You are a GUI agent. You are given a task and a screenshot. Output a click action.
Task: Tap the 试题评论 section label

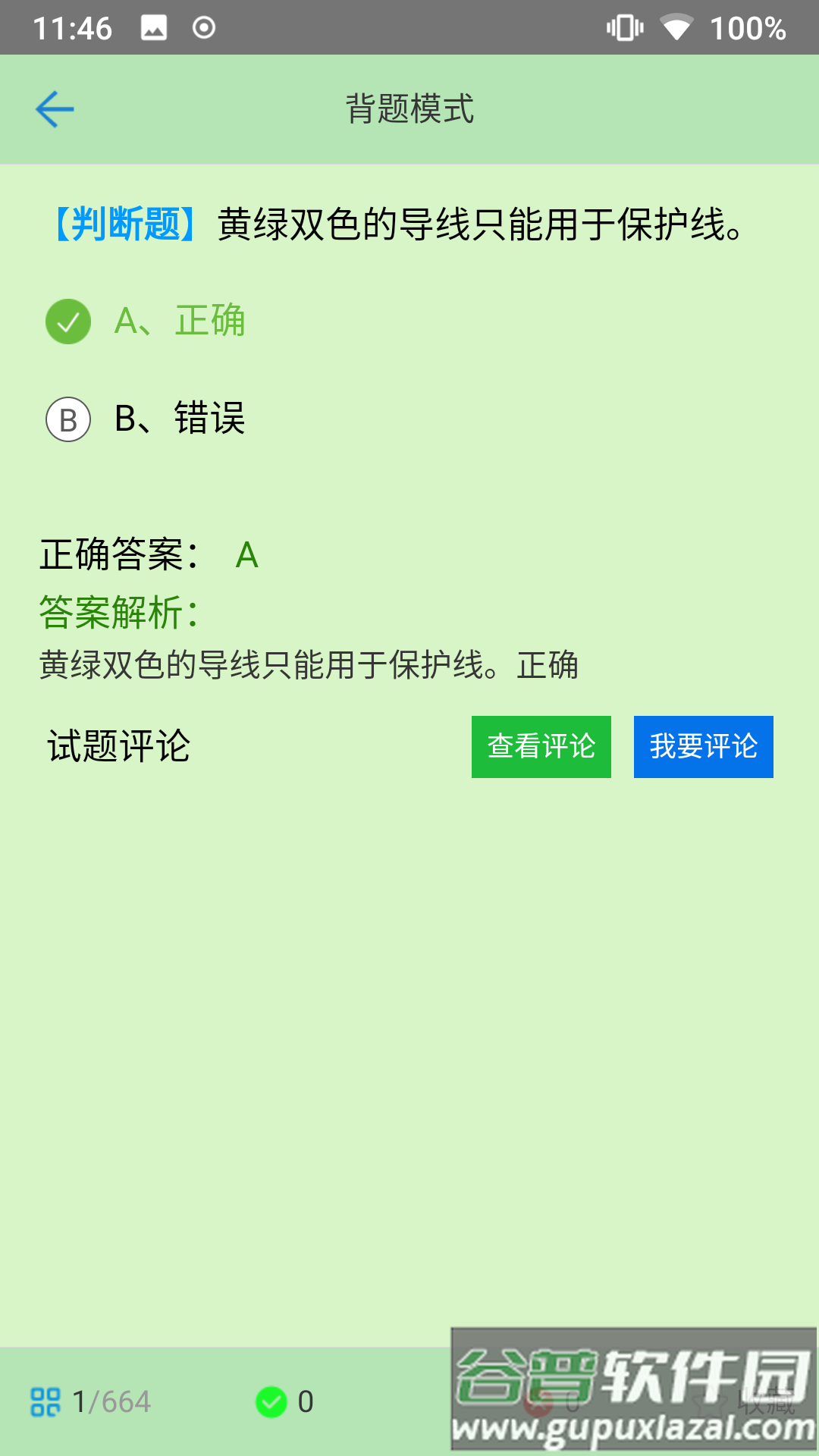pyautogui.click(x=119, y=747)
